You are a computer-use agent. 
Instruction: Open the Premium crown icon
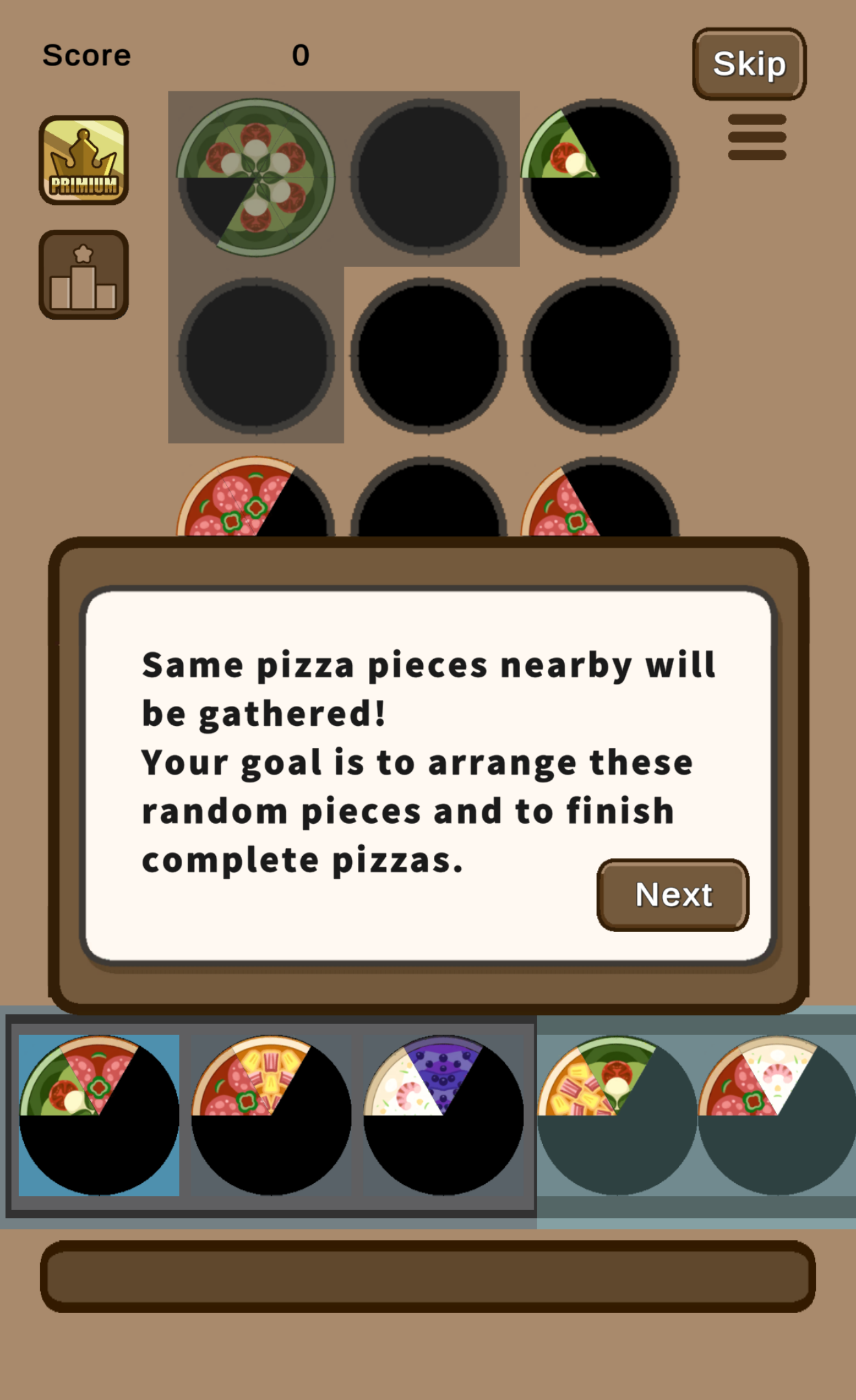coord(84,160)
